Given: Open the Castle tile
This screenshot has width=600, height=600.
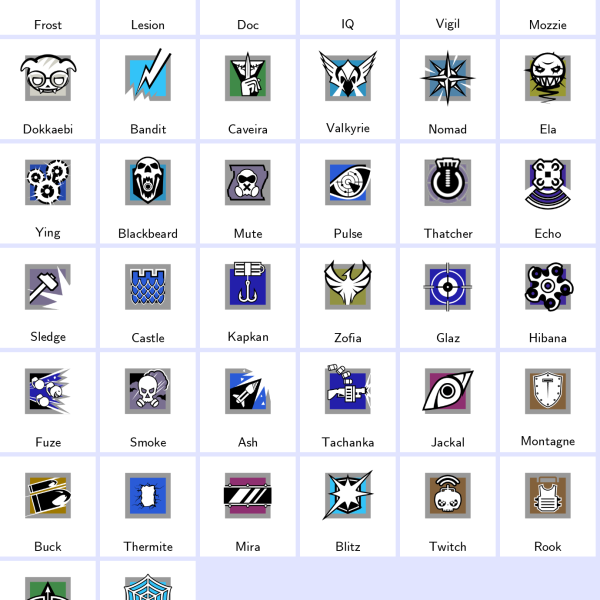Looking at the screenshot, I should (x=148, y=296).
